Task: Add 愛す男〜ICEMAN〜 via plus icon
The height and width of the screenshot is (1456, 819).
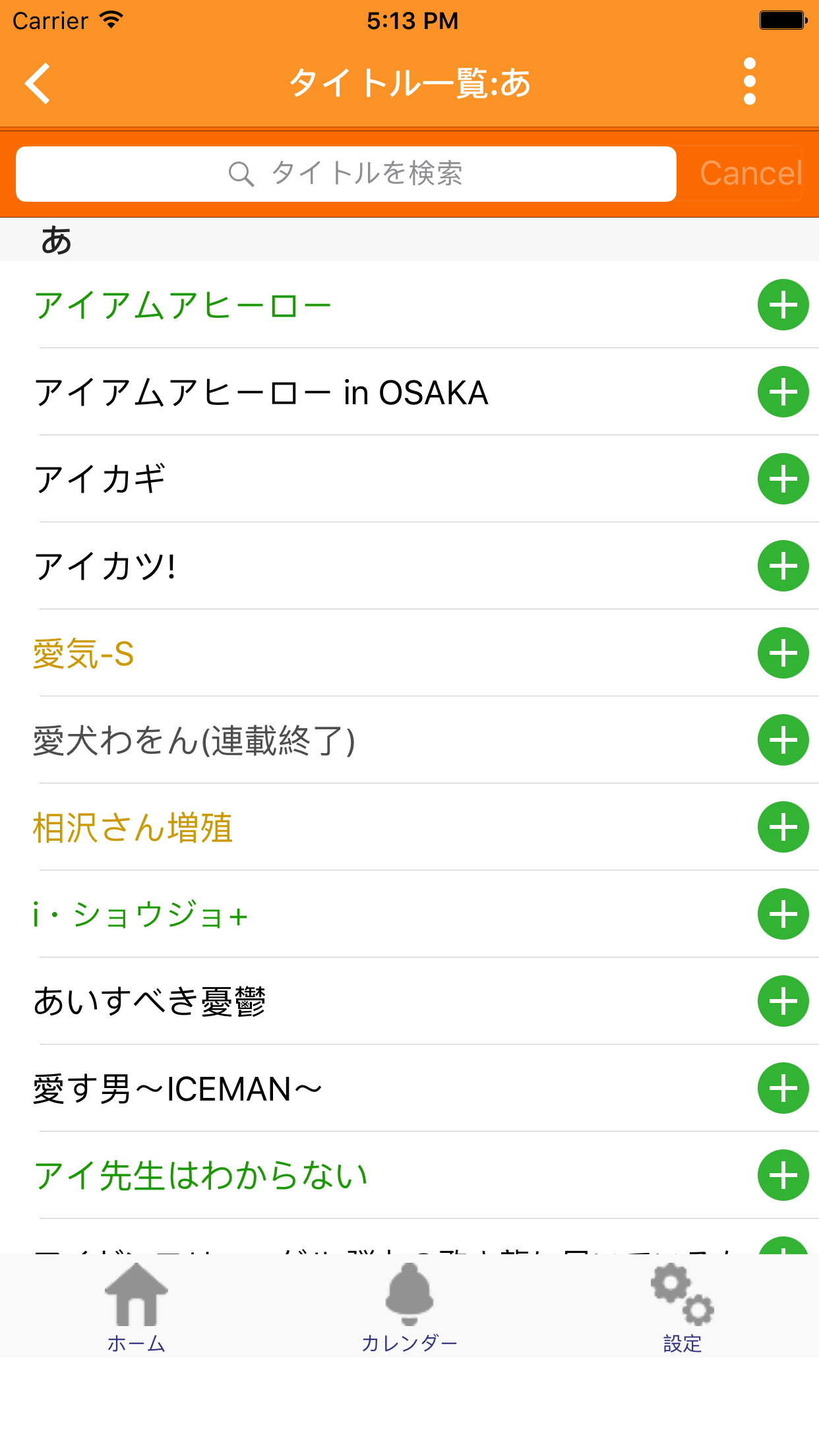Action: (783, 1089)
